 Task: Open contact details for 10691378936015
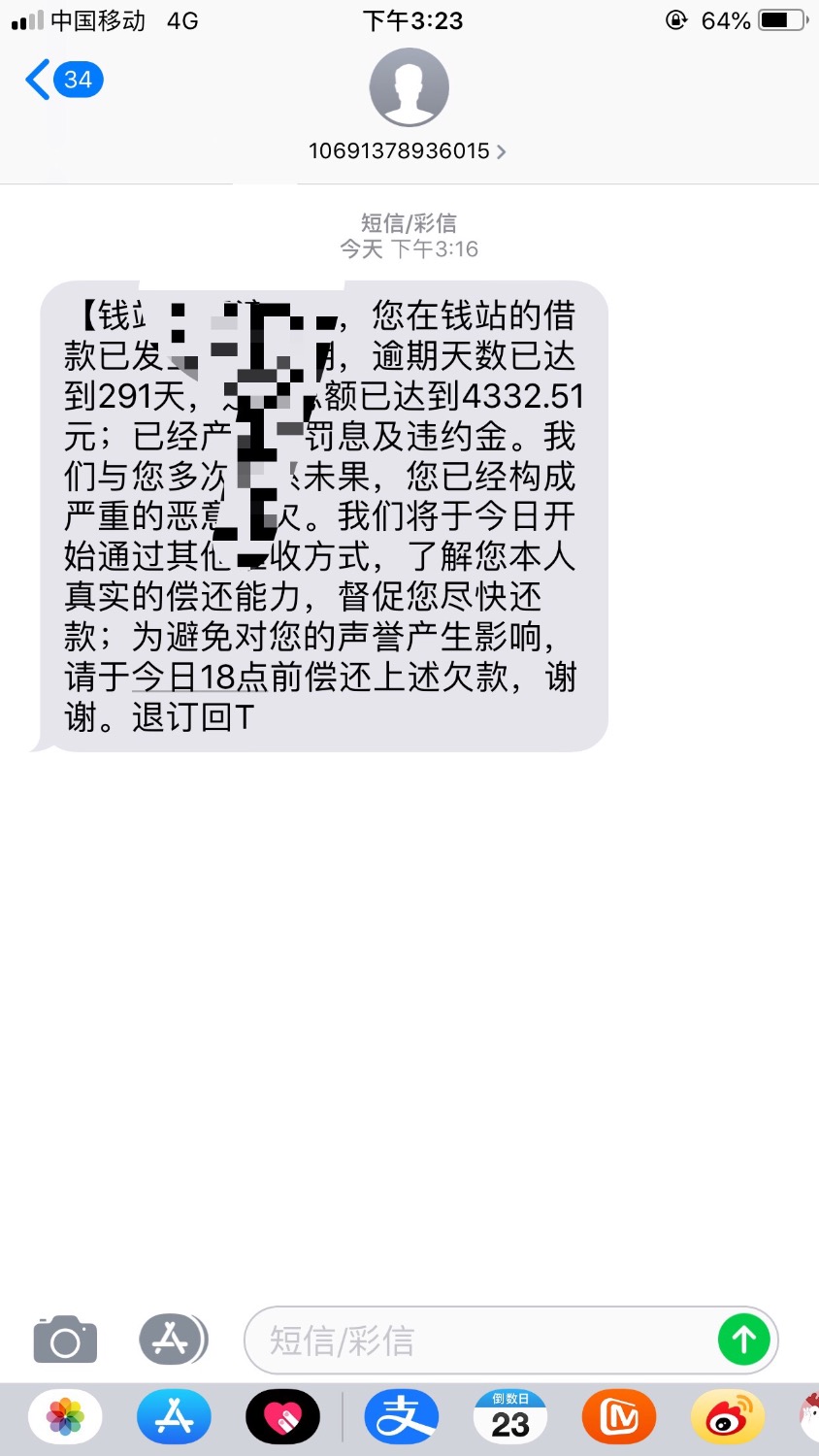click(x=408, y=151)
